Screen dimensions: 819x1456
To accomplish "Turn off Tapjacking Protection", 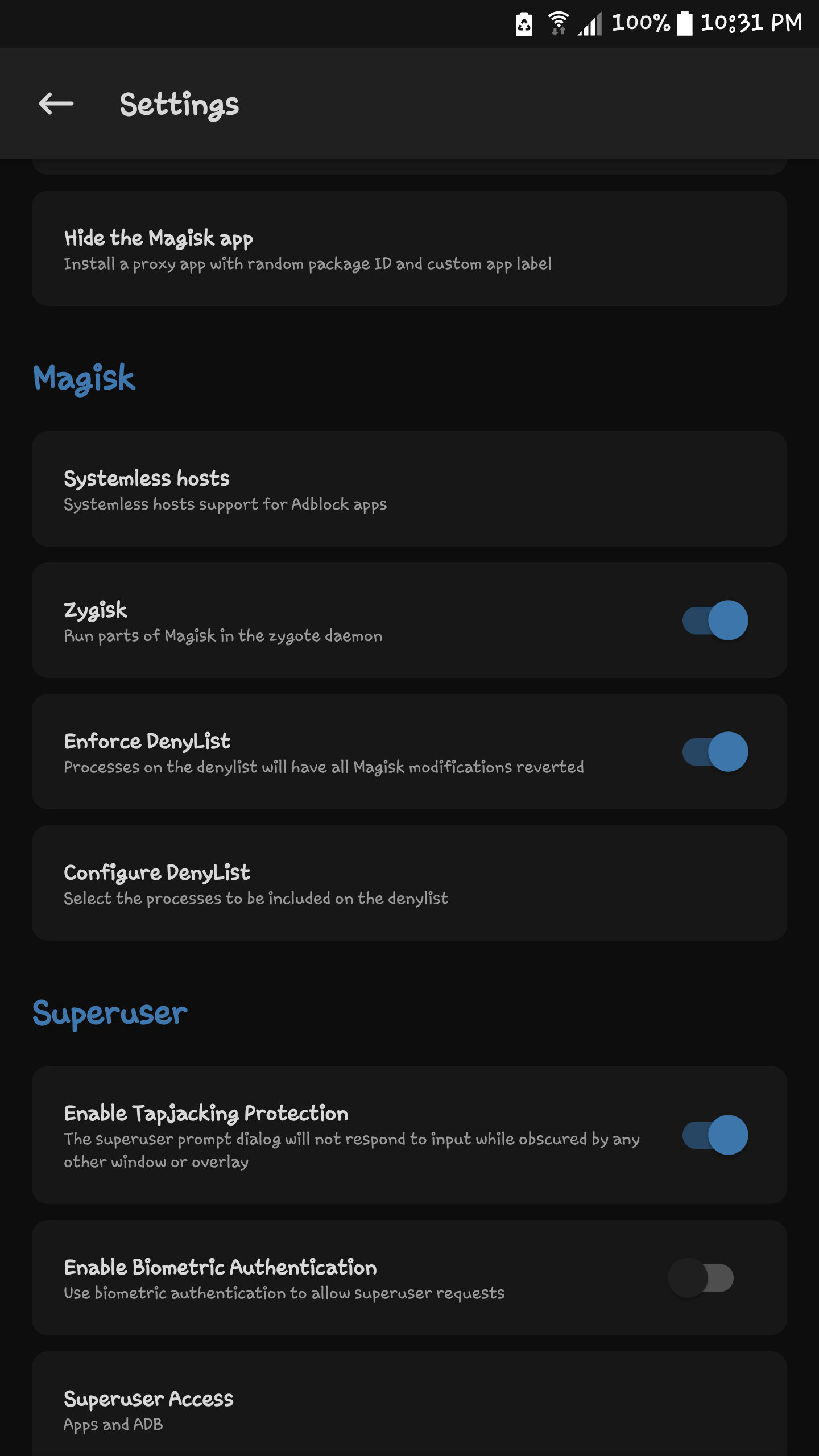I will point(715,1136).
